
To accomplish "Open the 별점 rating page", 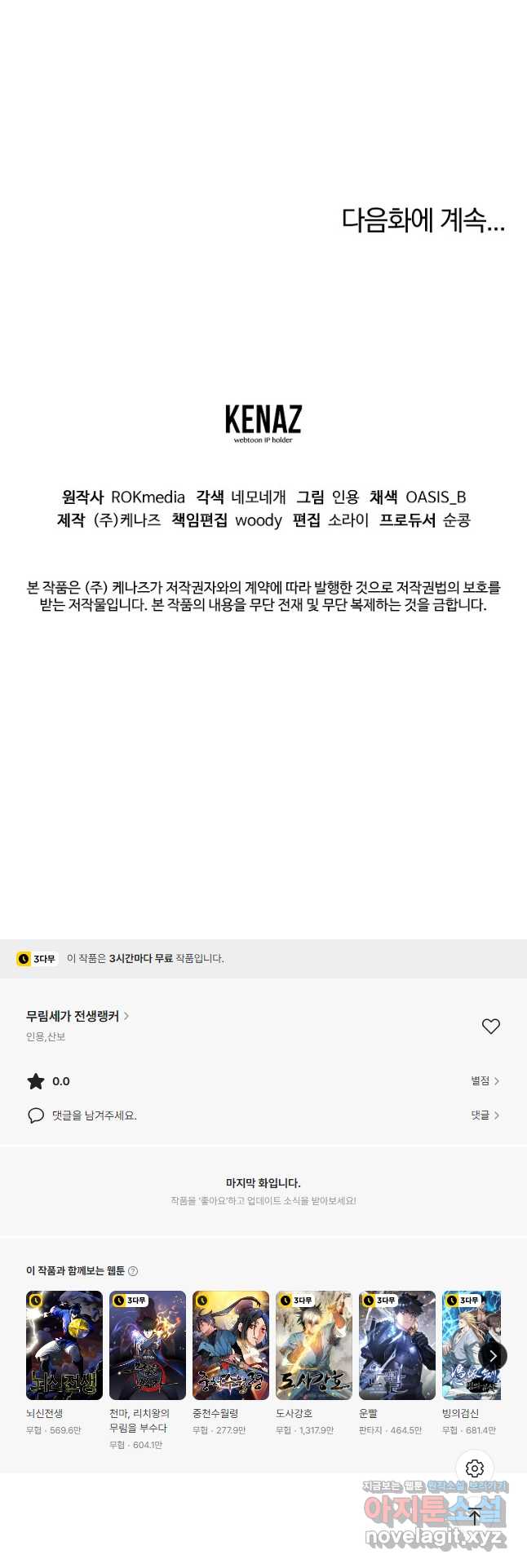I will click(x=485, y=1081).
